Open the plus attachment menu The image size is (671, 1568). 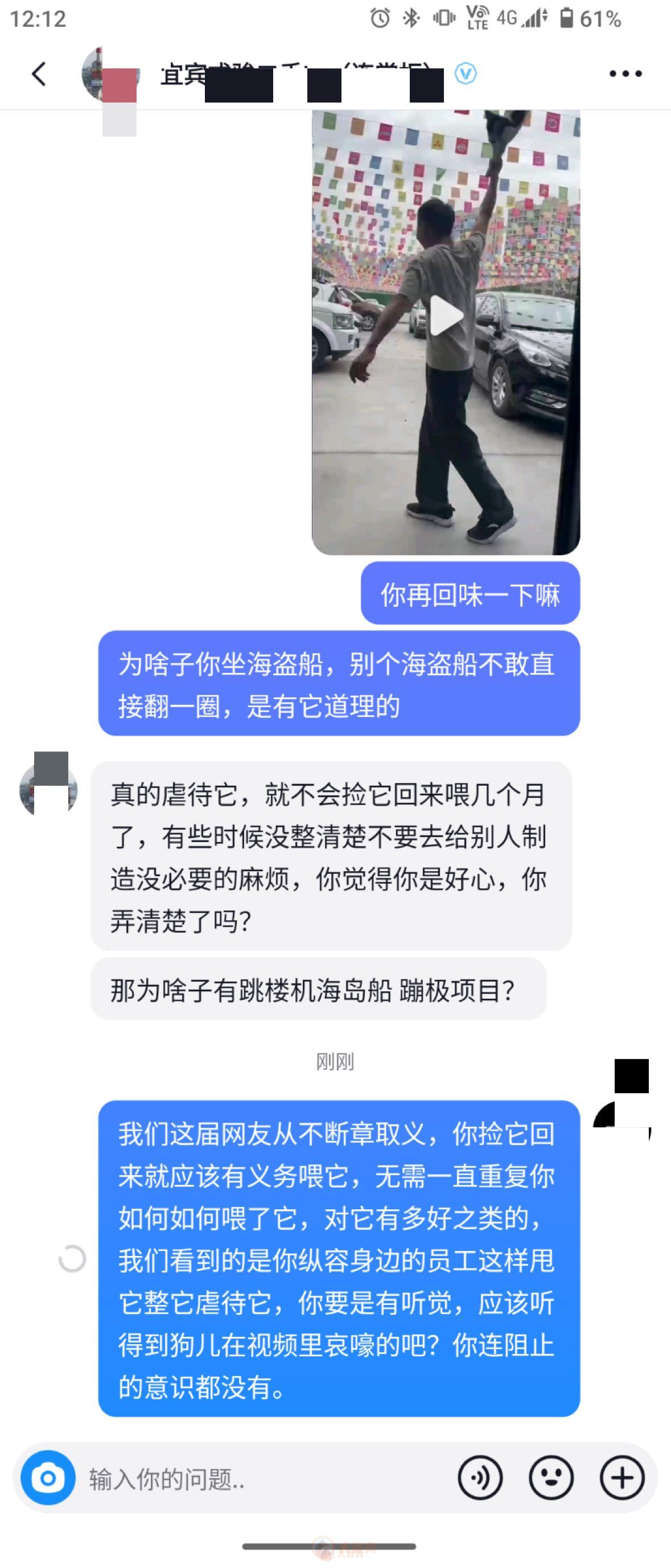621,1478
